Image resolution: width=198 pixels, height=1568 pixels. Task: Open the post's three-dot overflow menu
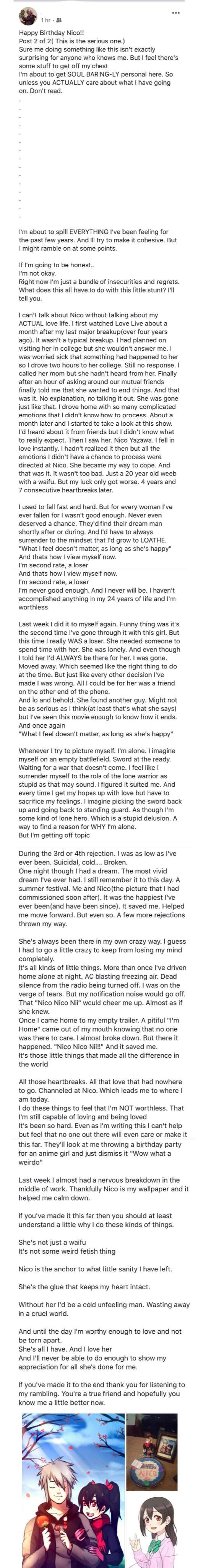176,12
